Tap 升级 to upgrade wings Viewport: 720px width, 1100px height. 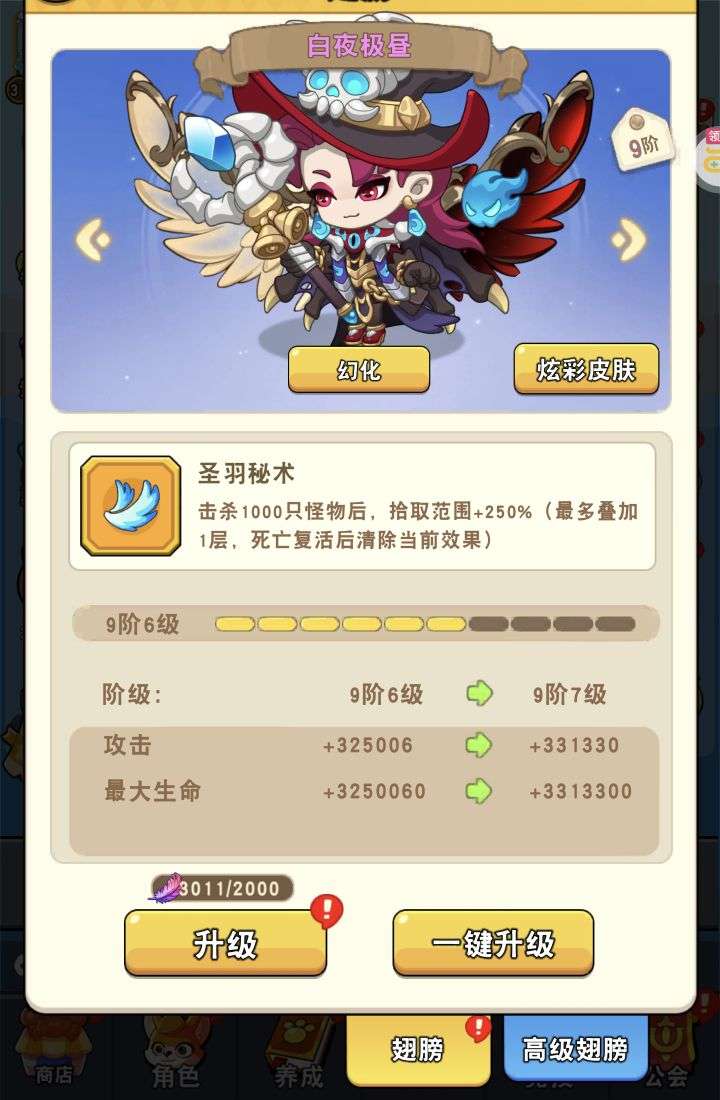(x=226, y=944)
